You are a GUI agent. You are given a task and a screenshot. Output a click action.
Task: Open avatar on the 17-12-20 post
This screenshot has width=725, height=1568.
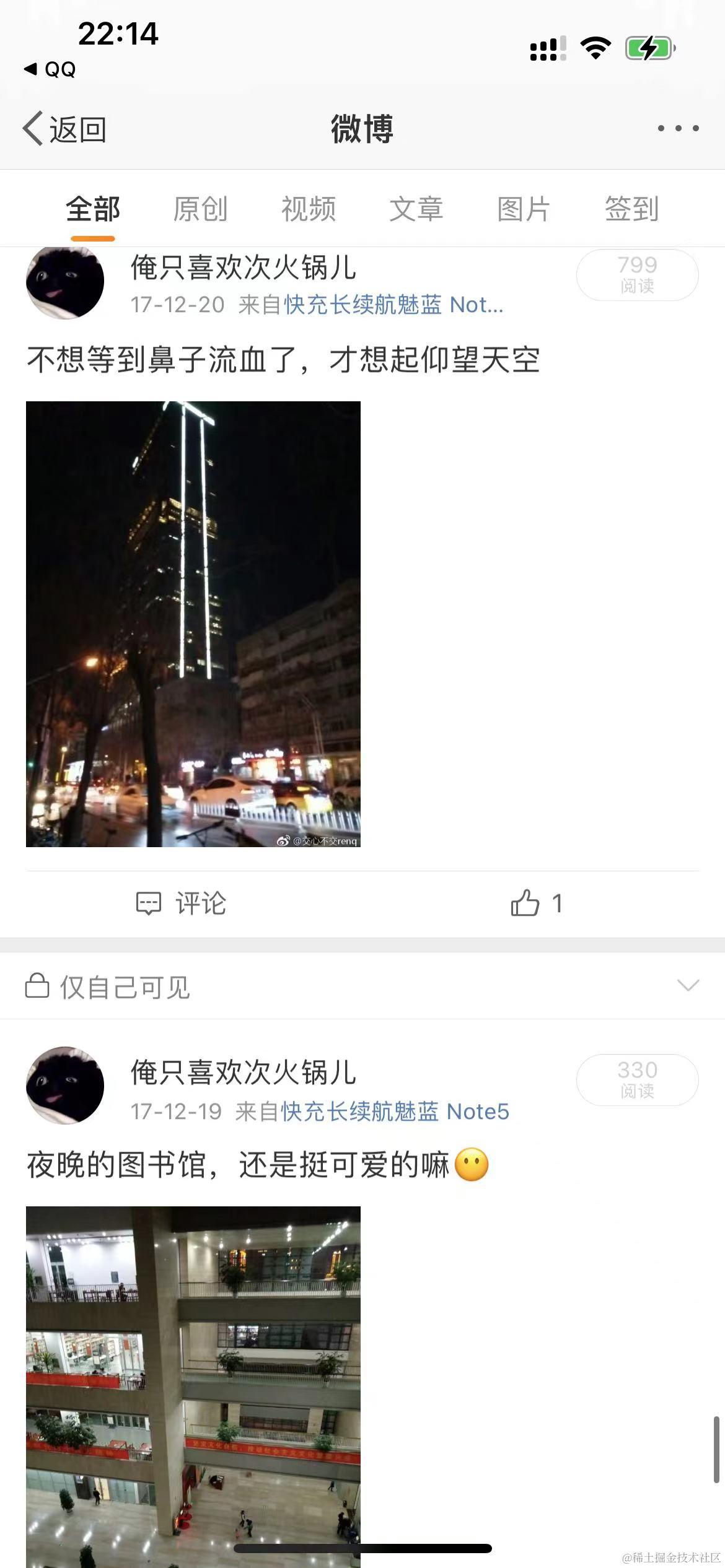point(65,282)
